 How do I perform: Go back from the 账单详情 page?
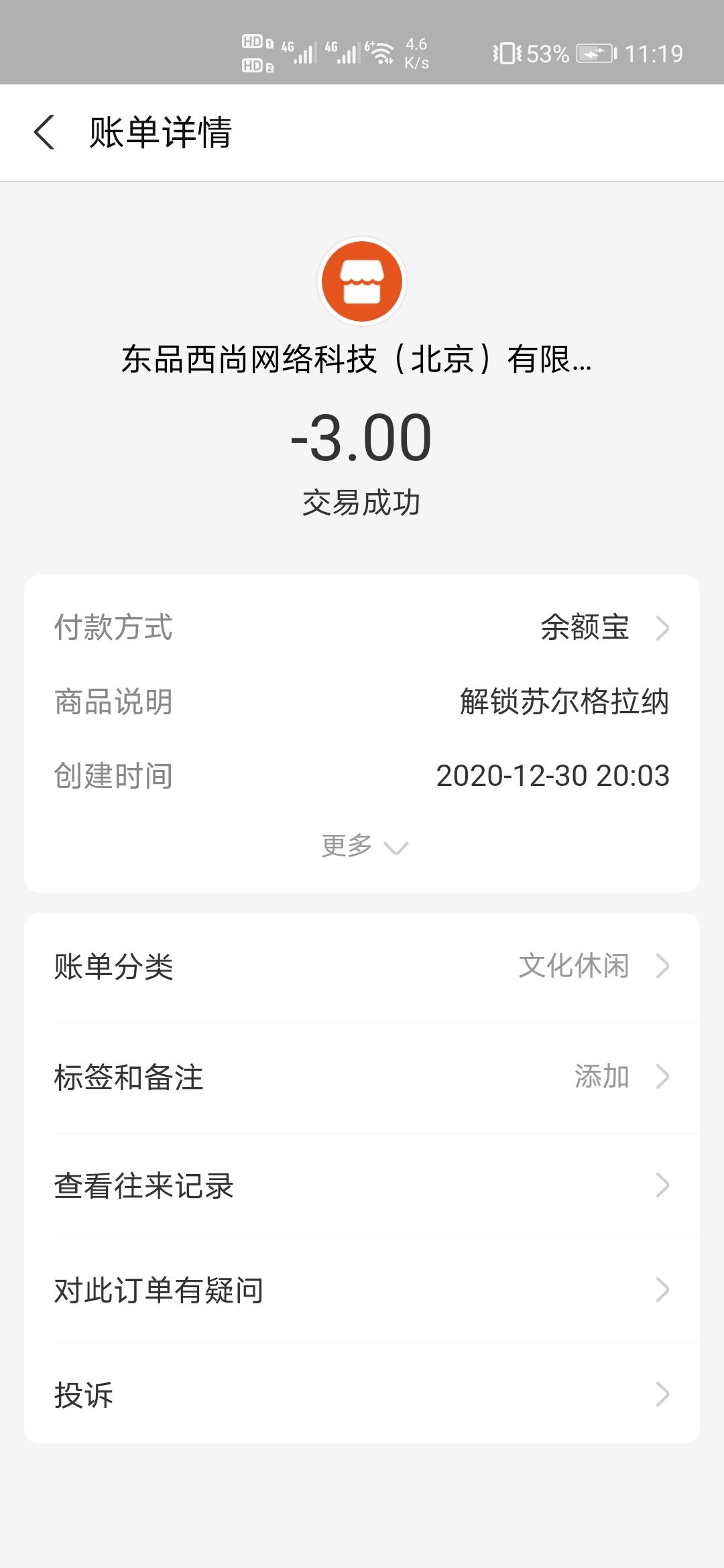tap(44, 132)
